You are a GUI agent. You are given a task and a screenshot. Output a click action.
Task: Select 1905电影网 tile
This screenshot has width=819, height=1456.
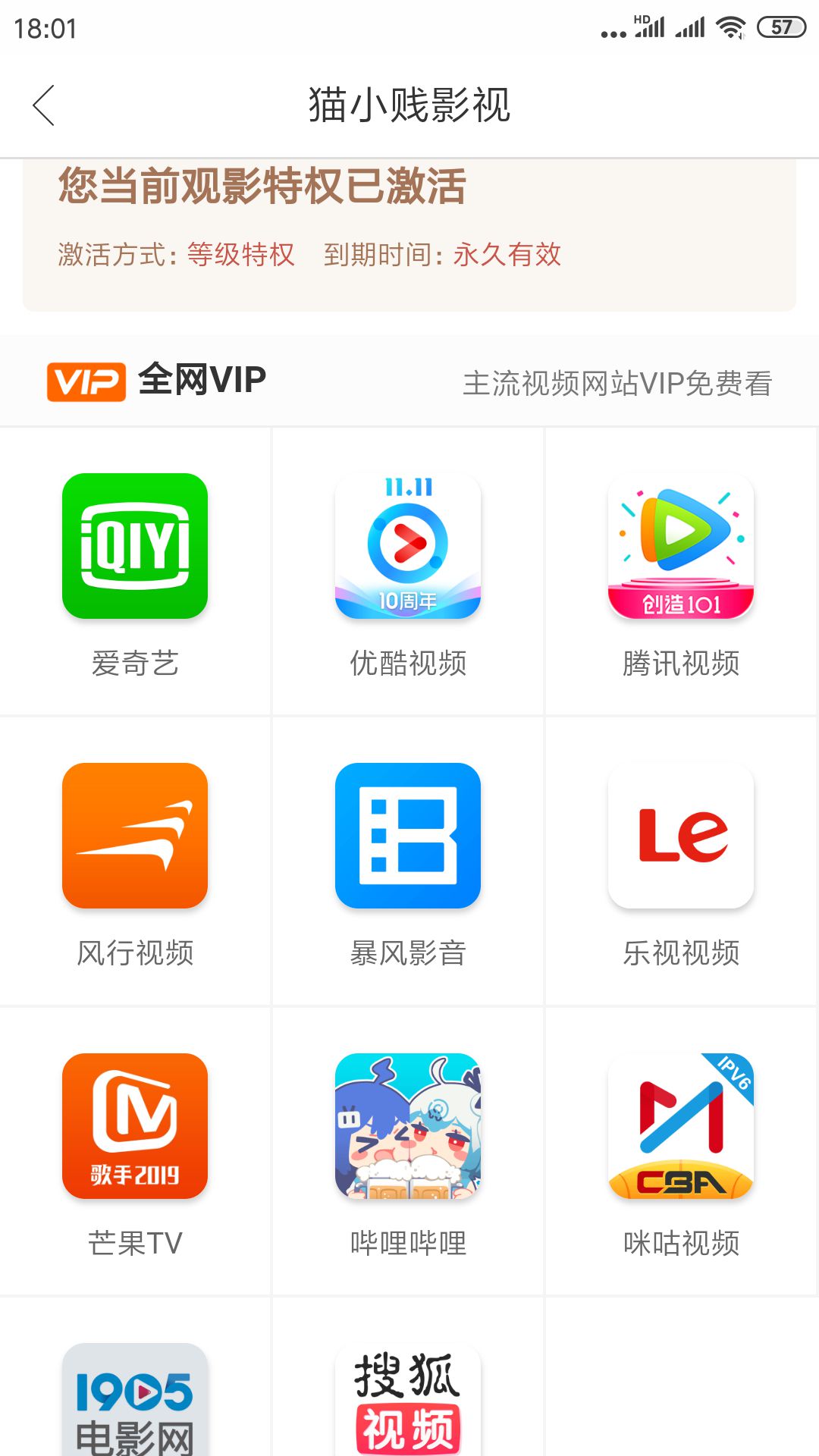click(135, 1399)
